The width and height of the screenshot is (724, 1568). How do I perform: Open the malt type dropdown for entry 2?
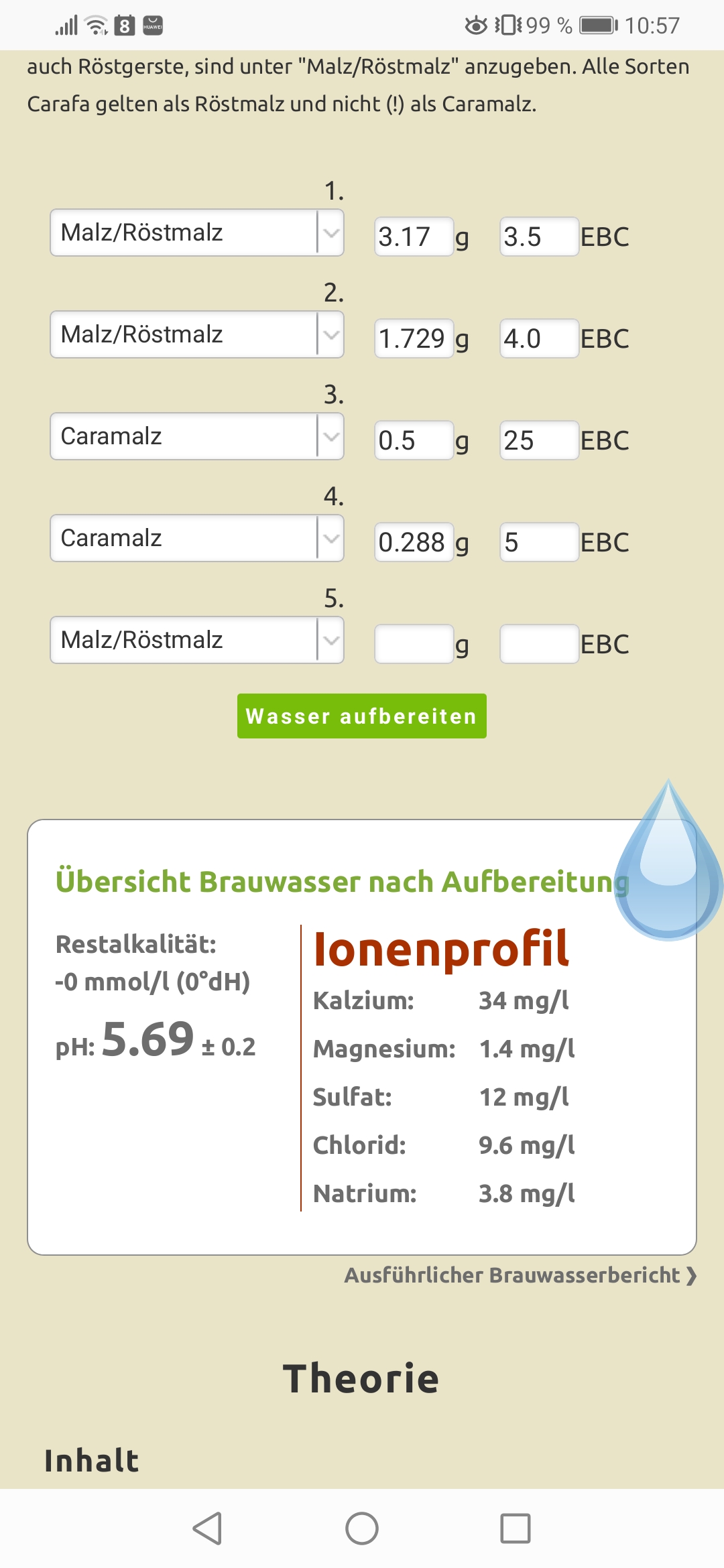(x=196, y=334)
